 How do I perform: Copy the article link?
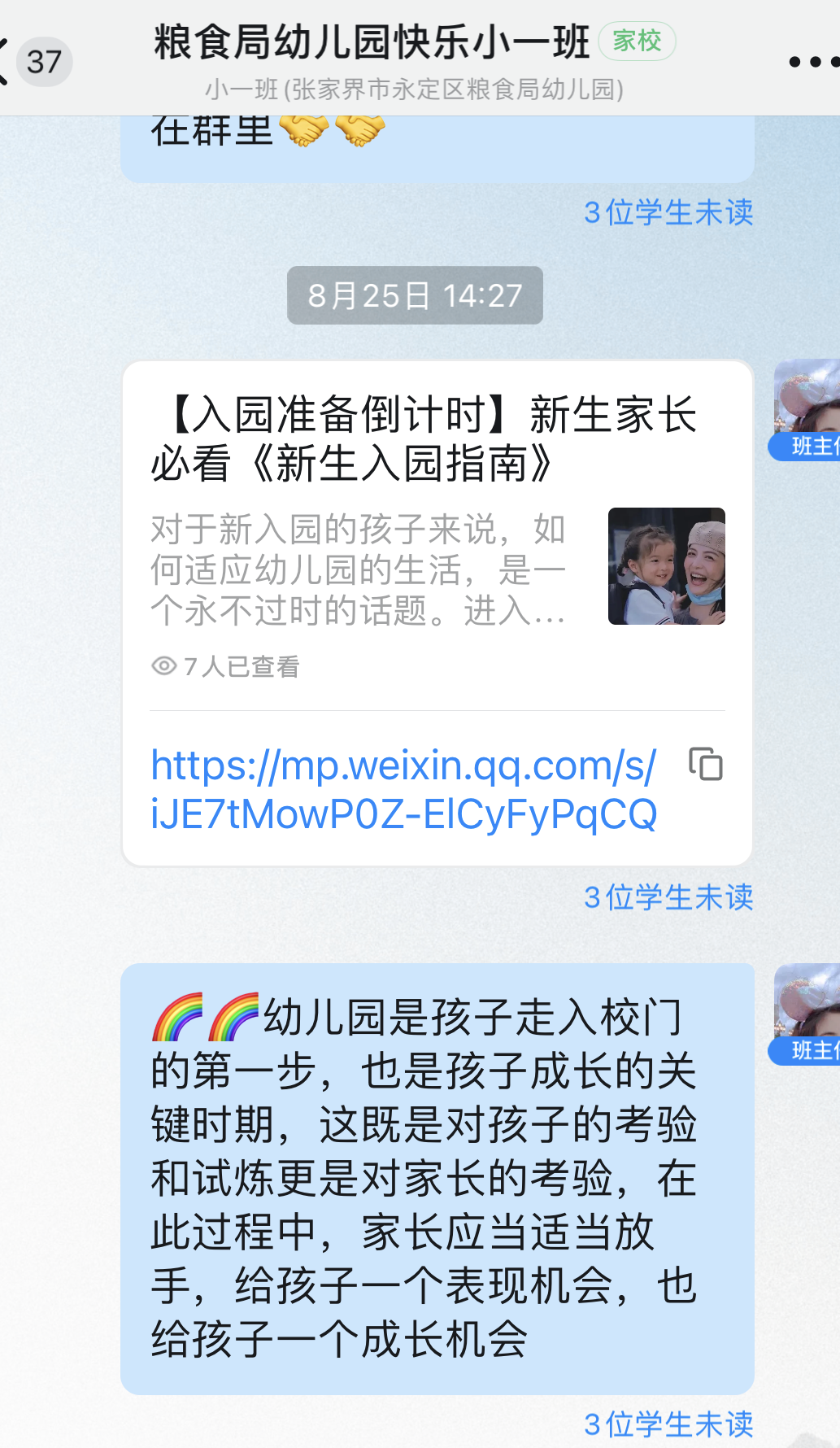click(x=705, y=764)
